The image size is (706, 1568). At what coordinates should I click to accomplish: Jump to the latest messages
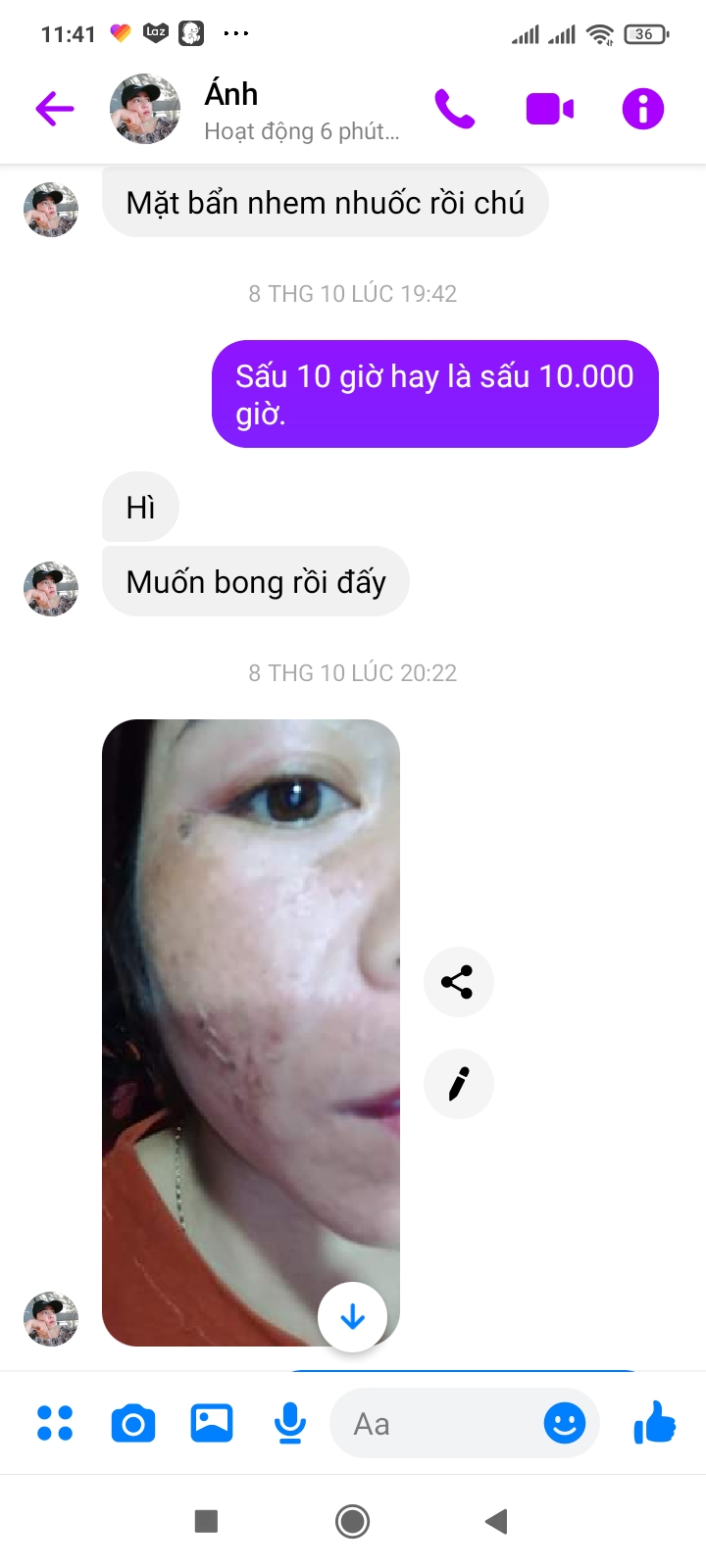point(353,1317)
